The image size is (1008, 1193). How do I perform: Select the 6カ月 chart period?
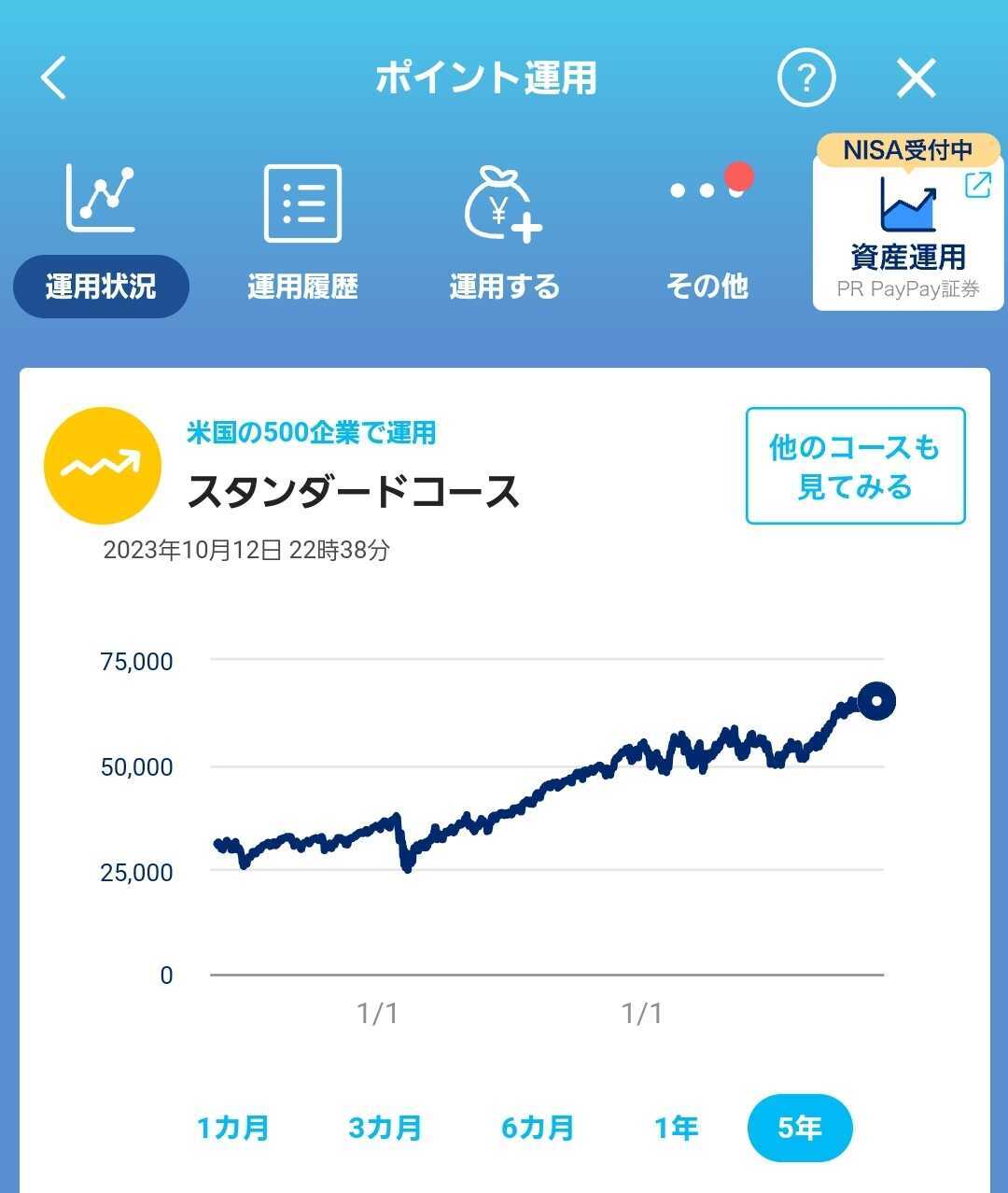(x=538, y=1128)
